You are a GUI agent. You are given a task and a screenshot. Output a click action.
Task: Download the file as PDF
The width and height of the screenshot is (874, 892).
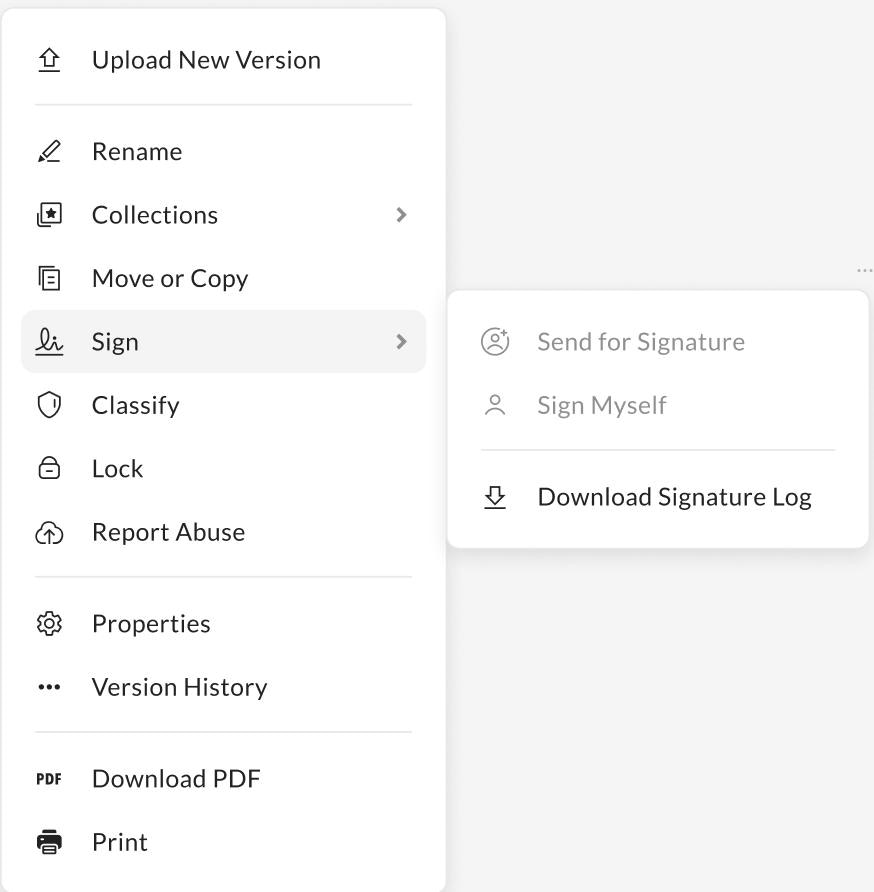(176, 779)
